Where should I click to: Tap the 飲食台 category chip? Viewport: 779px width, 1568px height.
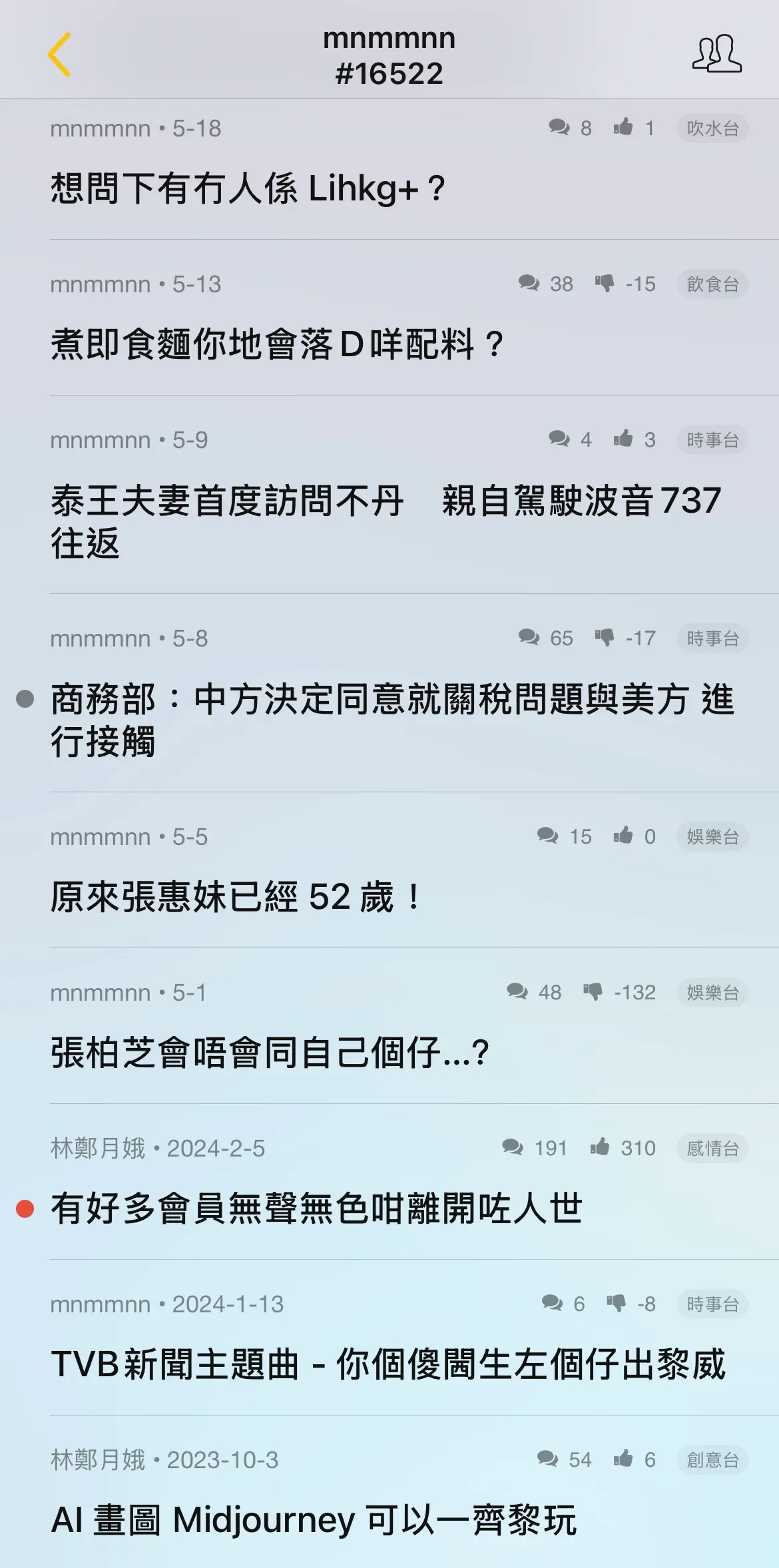712,284
